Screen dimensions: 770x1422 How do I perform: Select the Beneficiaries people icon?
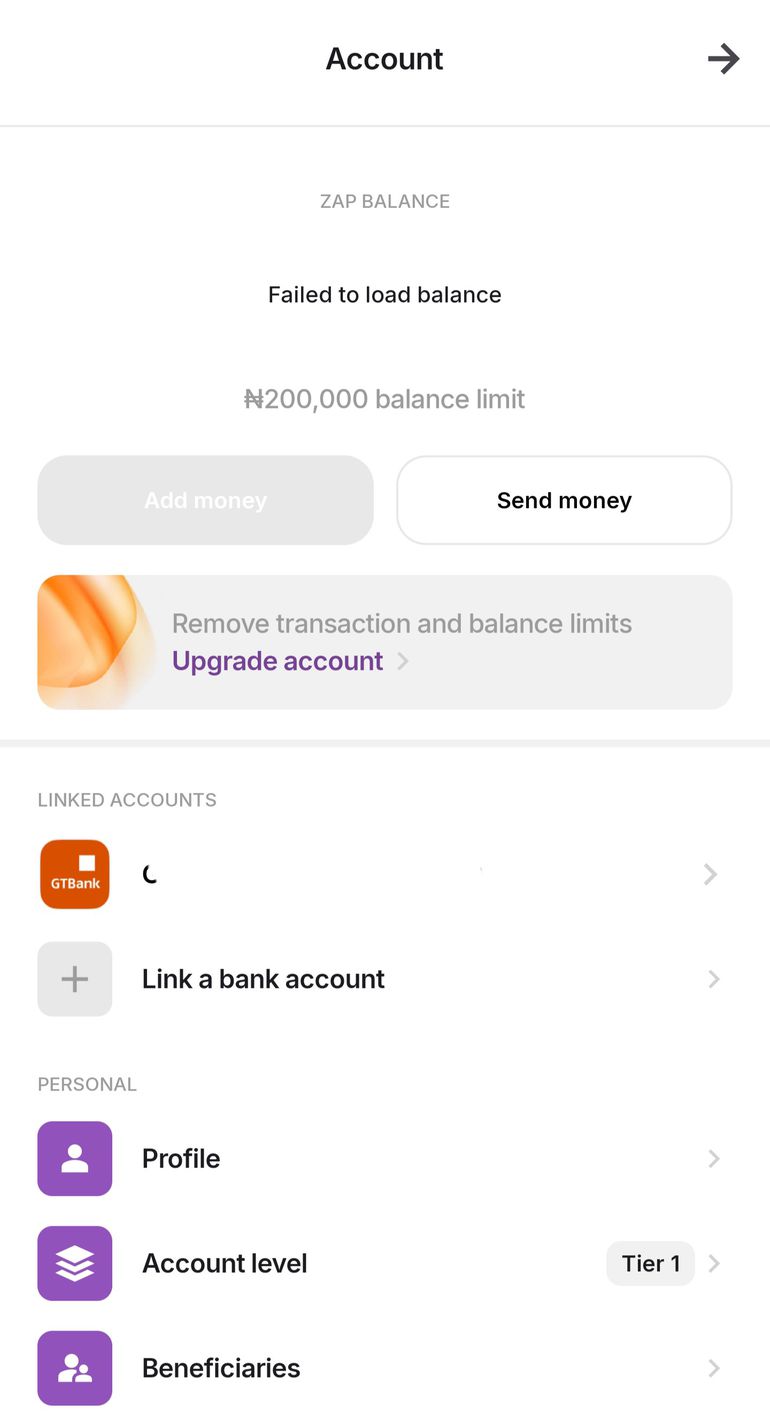click(x=74, y=1368)
